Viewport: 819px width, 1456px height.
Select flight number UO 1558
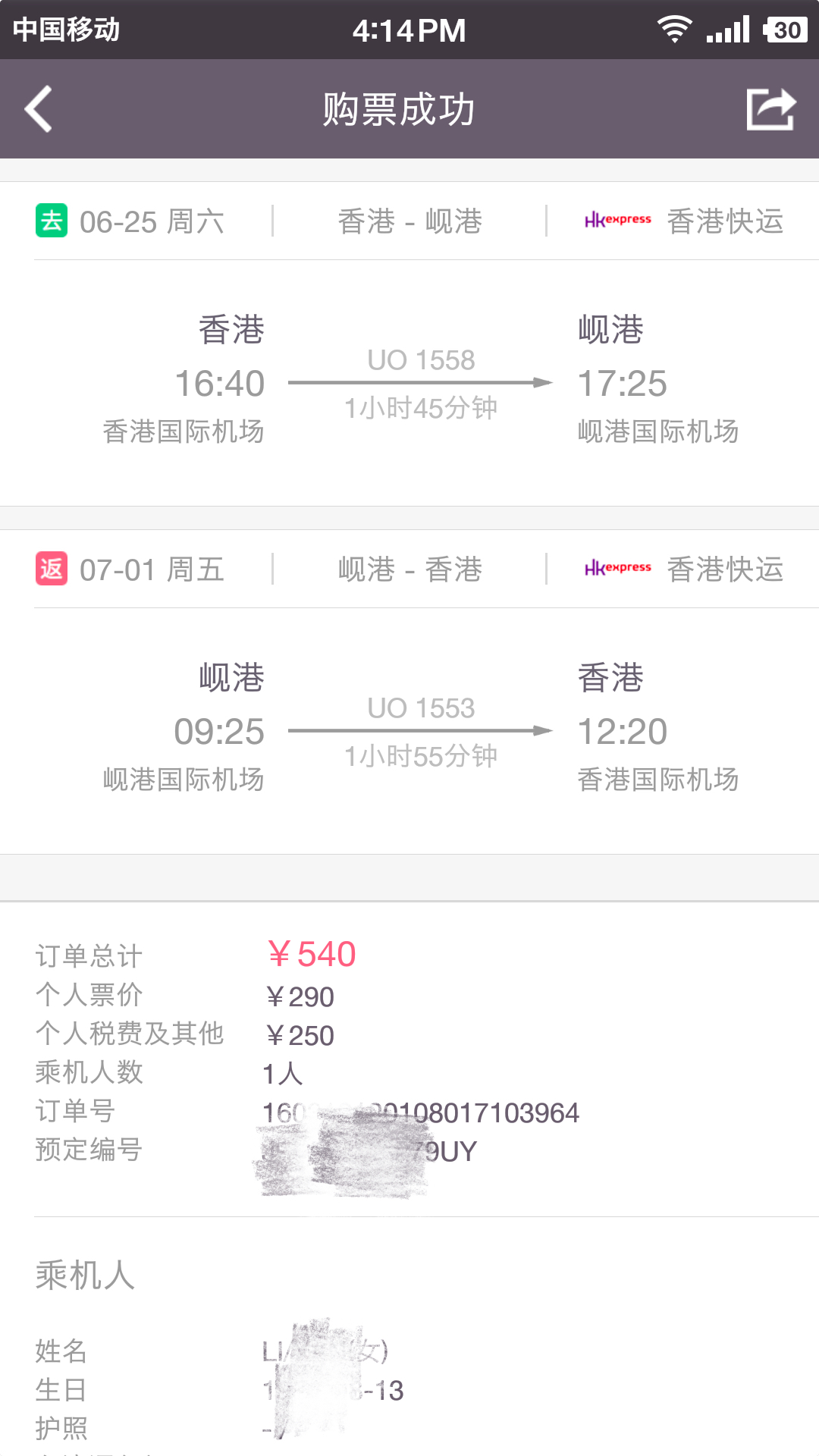[x=420, y=359]
